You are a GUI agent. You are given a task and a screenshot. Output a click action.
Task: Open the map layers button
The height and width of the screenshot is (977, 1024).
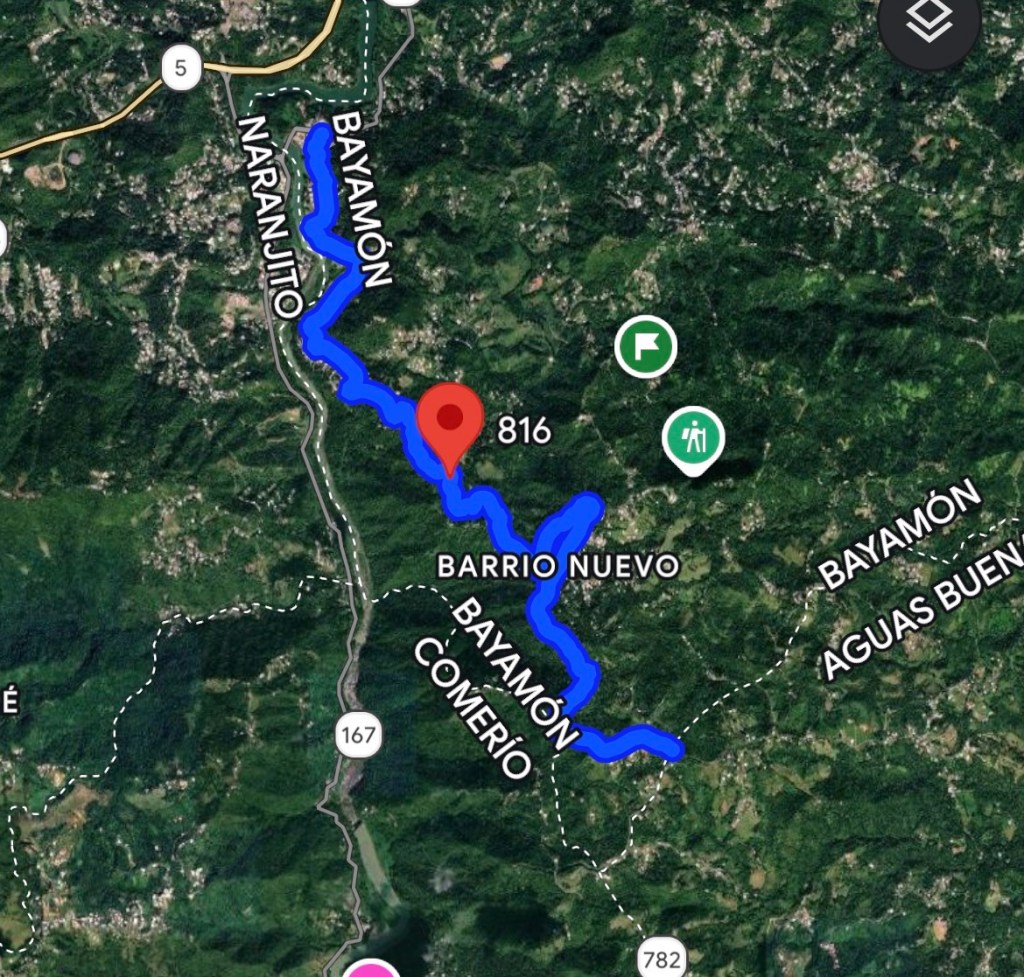pos(929,22)
